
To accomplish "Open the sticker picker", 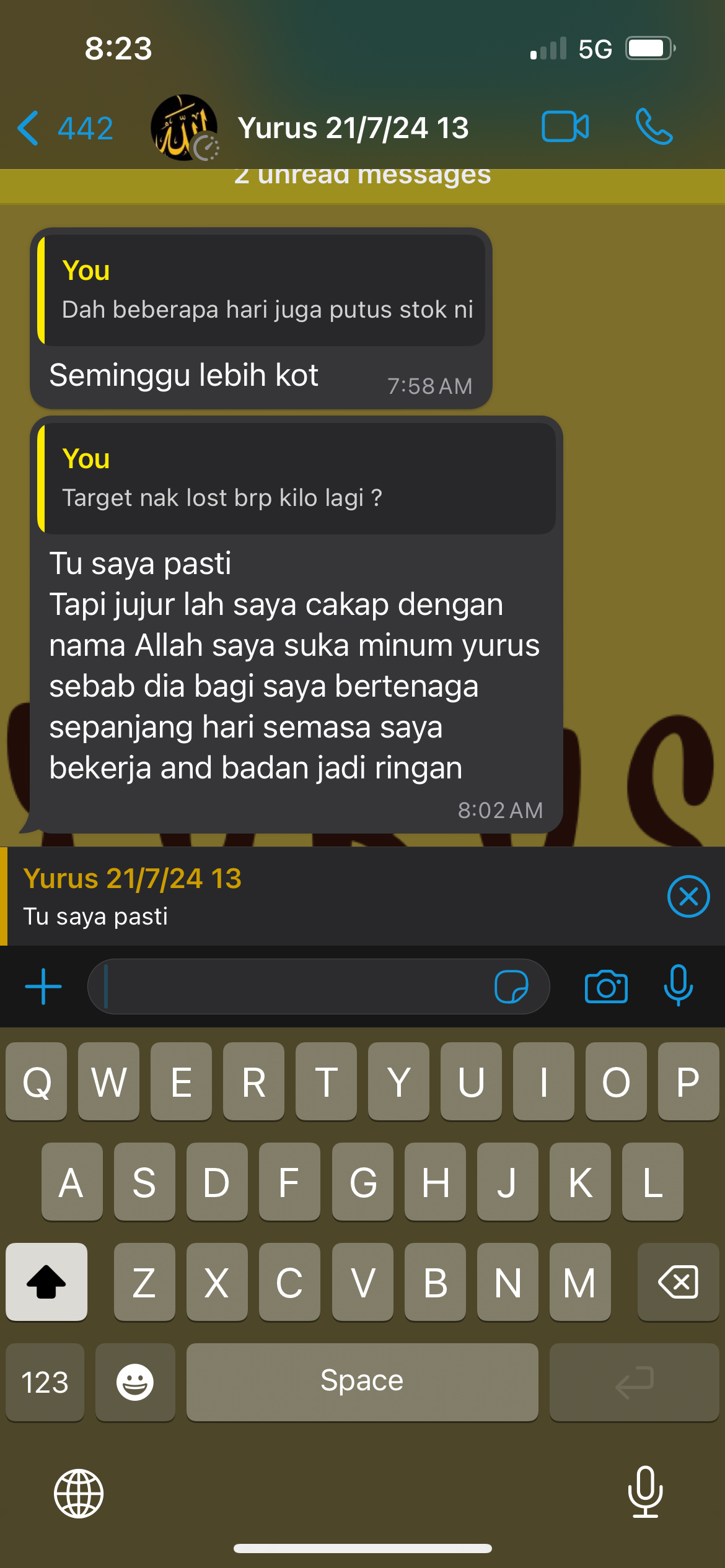I will click(511, 986).
